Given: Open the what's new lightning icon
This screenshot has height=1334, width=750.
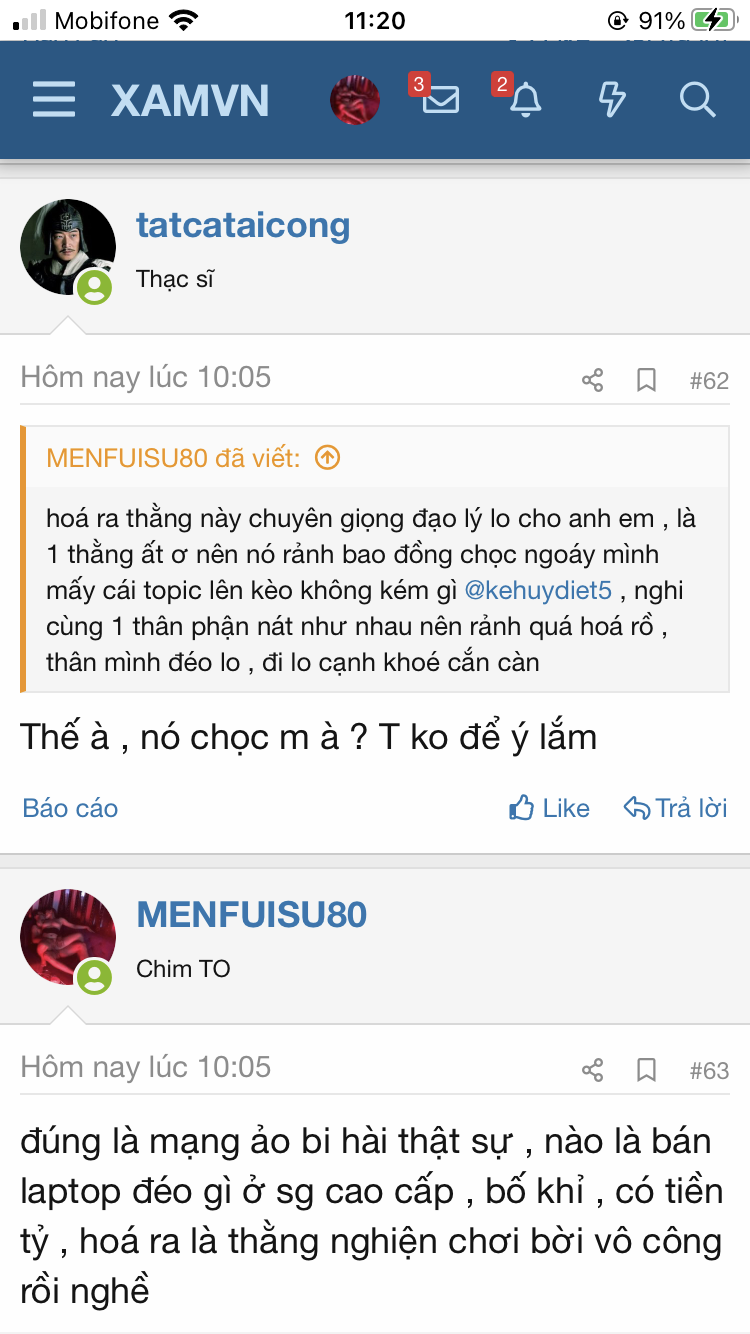Looking at the screenshot, I should tap(612, 100).
